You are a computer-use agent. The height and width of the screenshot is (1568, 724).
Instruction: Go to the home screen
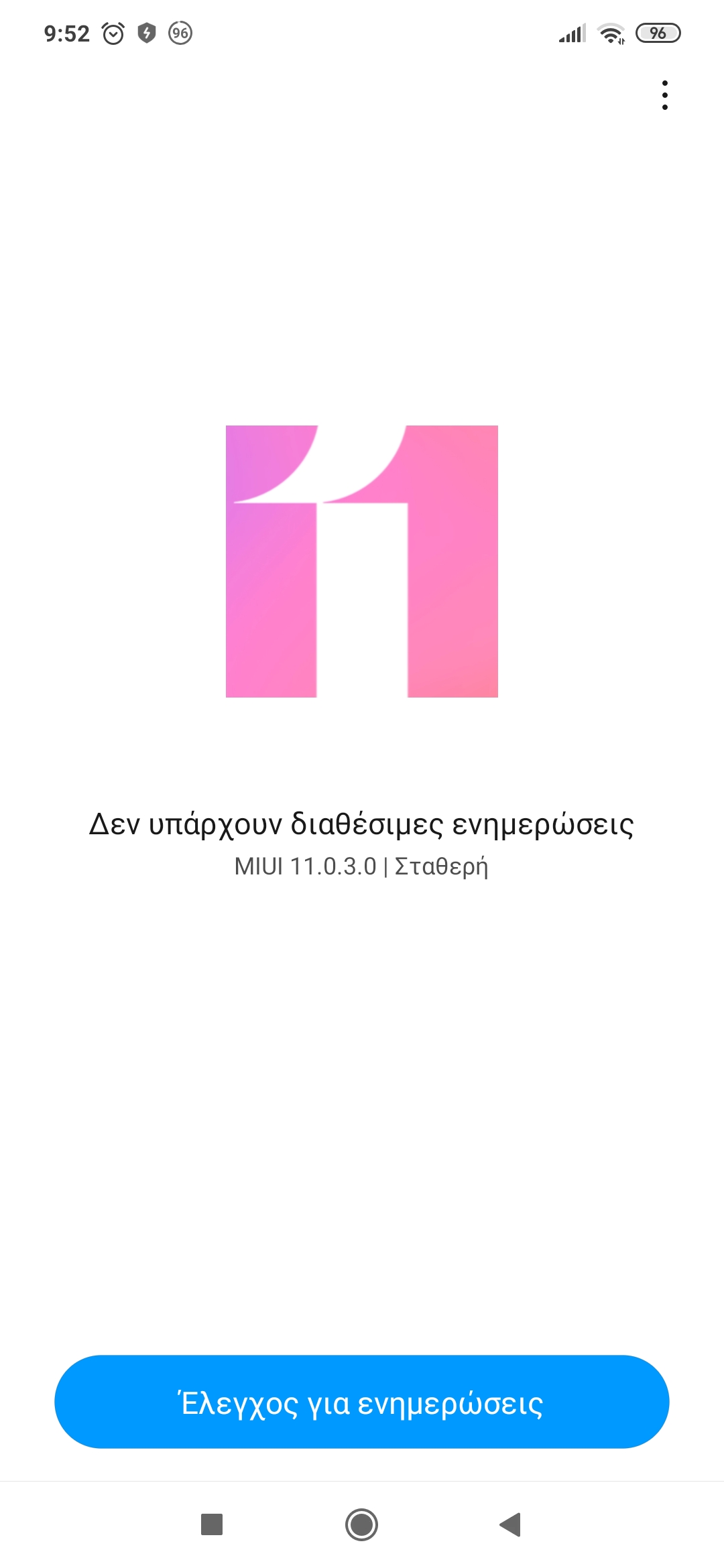[362, 1524]
